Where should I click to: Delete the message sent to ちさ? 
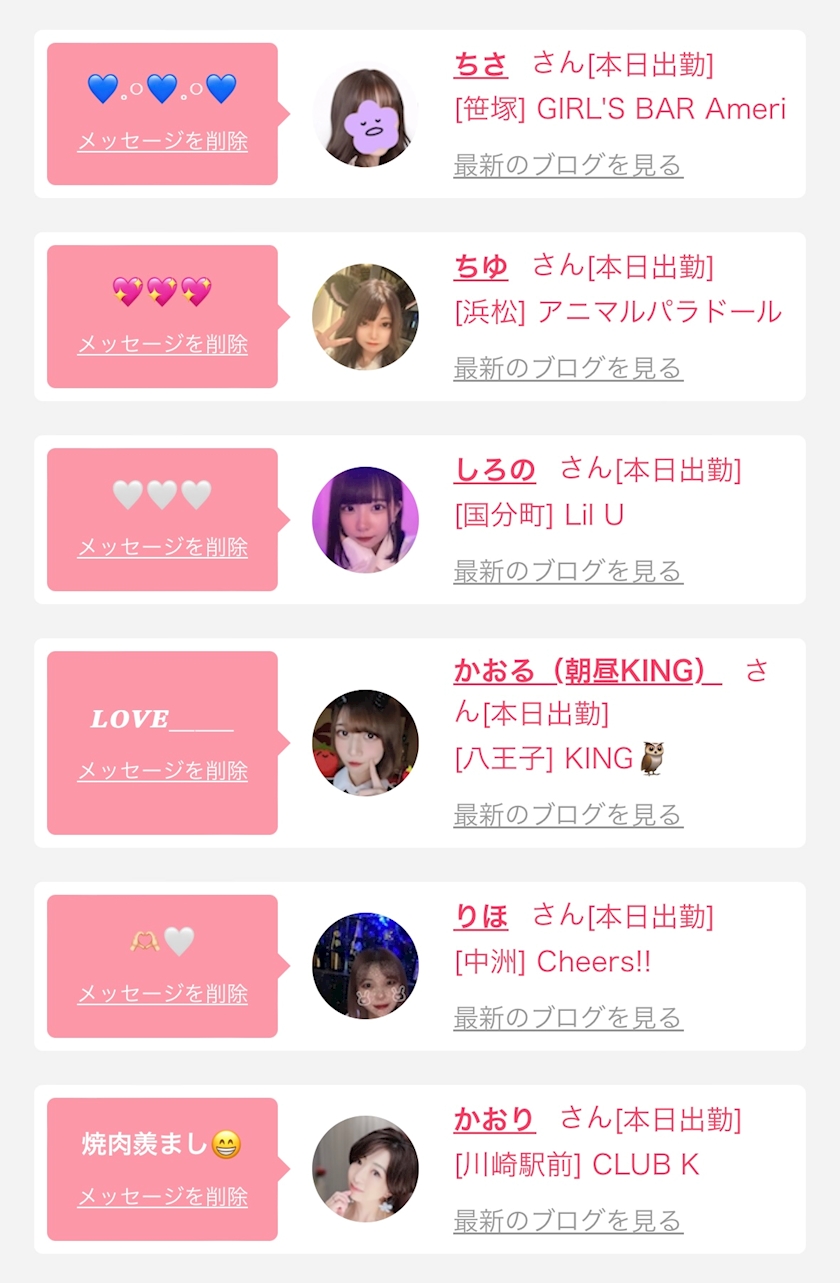click(162, 141)
